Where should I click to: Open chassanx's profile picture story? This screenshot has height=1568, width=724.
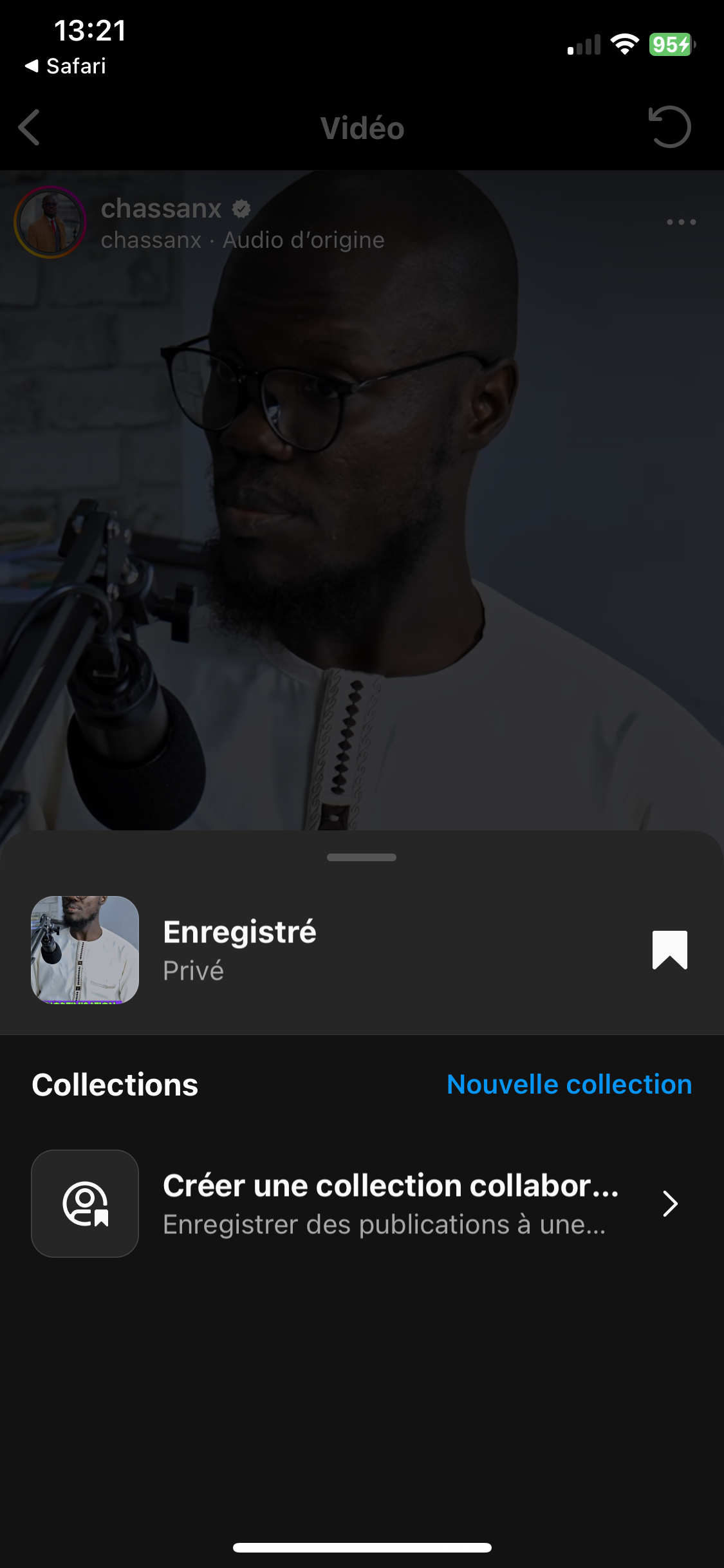coord(50,222)
